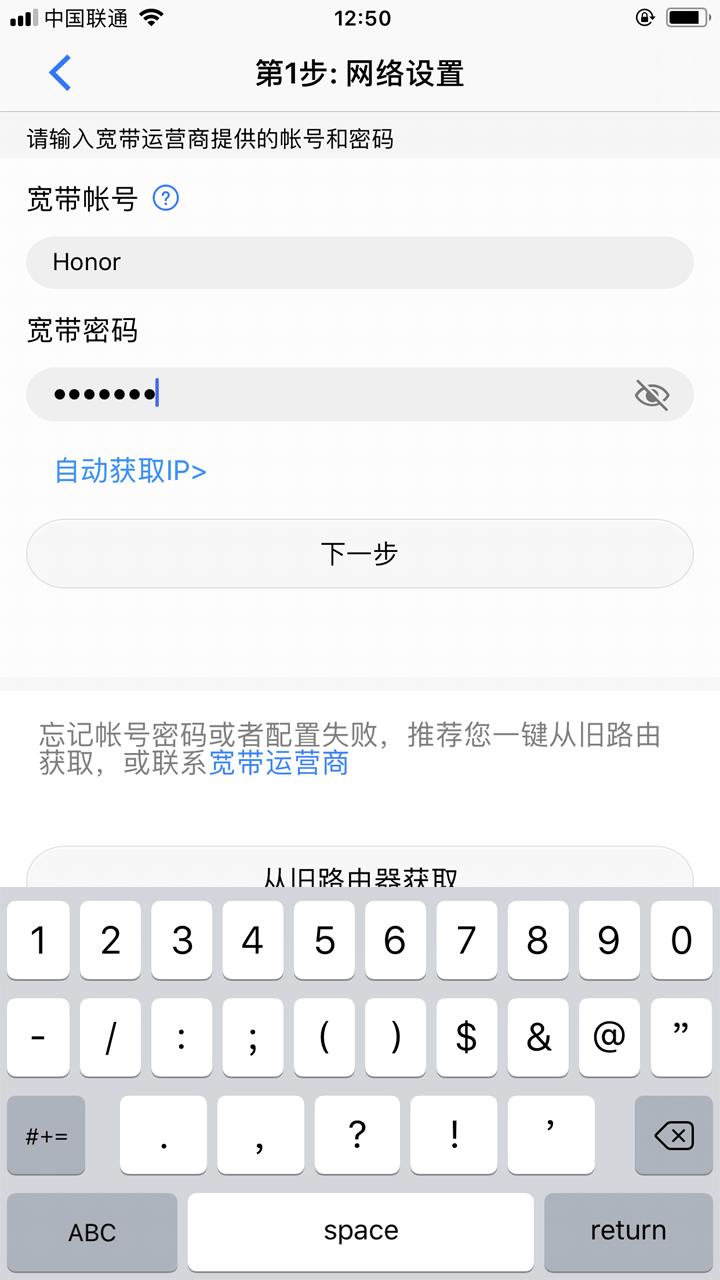This screenshot has width=720, height=1280.
Task: Tap the 从旧路由器获取 button
Action: click(360, 875)
